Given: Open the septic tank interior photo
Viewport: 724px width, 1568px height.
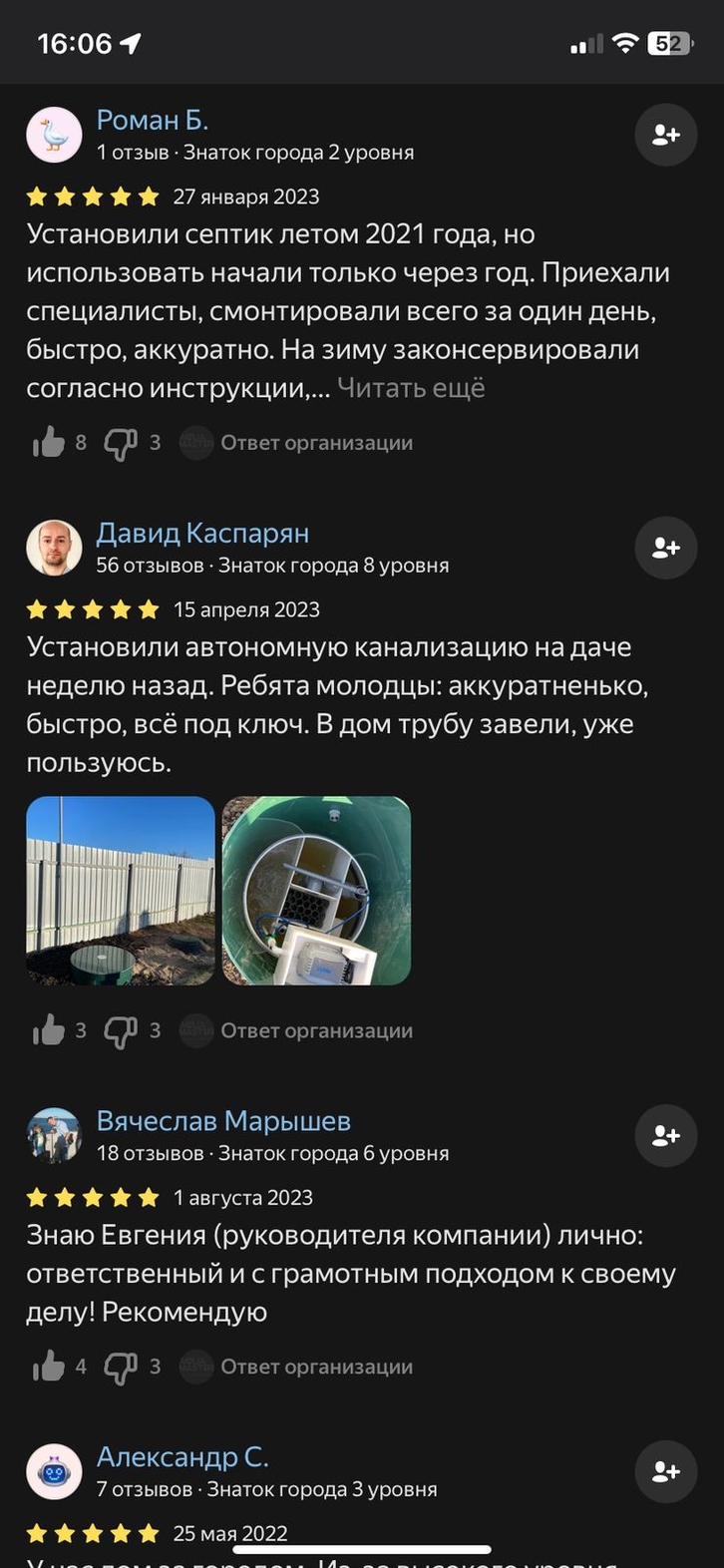Looking at the screenshot, I should [316, 890].
